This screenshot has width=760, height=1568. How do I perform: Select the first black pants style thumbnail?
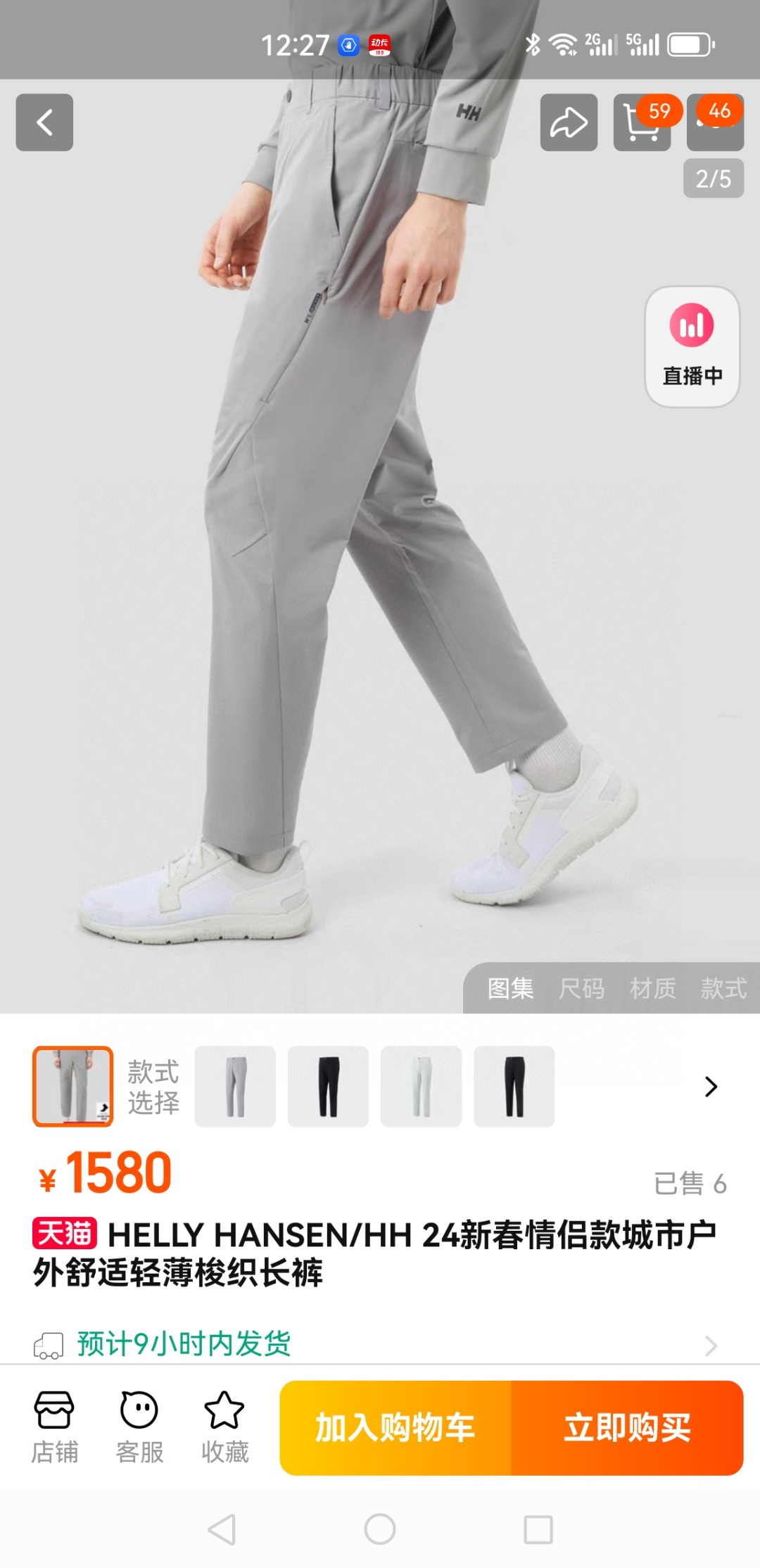click(328, 1087)
